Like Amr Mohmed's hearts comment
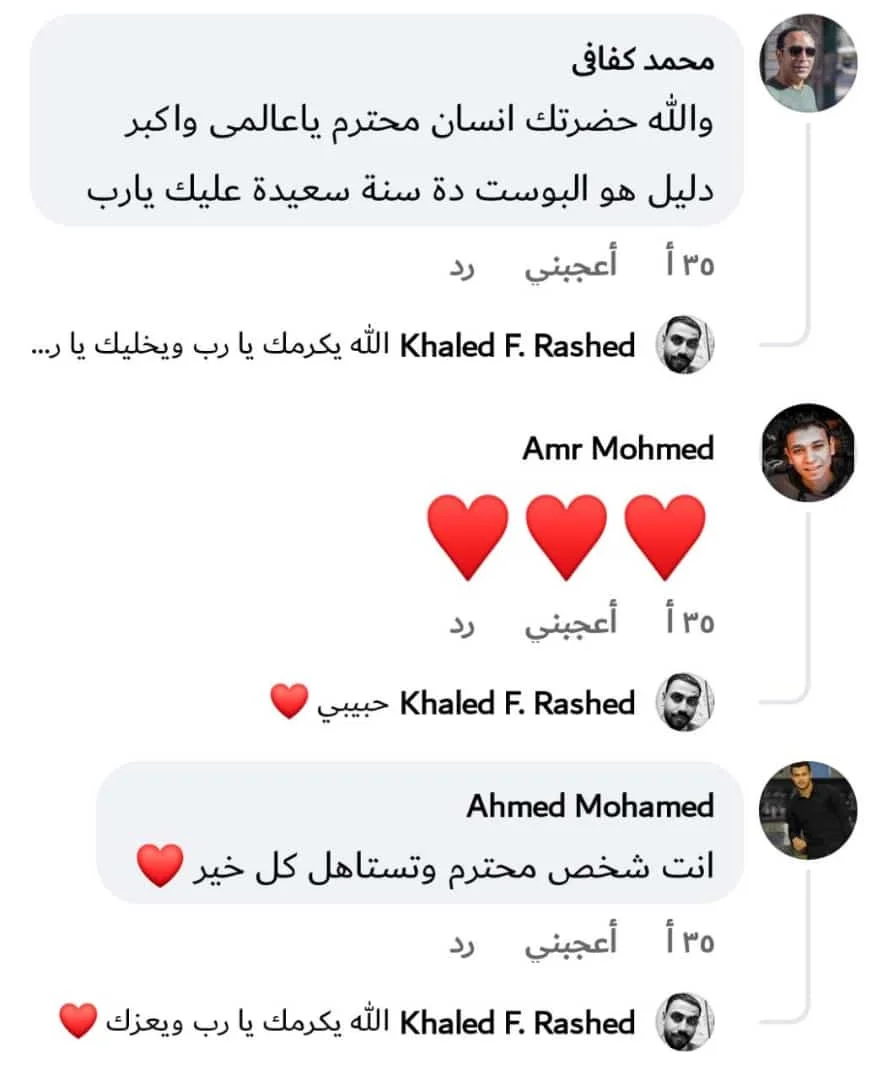This screenshot has height=1080, width=887. 572,622
